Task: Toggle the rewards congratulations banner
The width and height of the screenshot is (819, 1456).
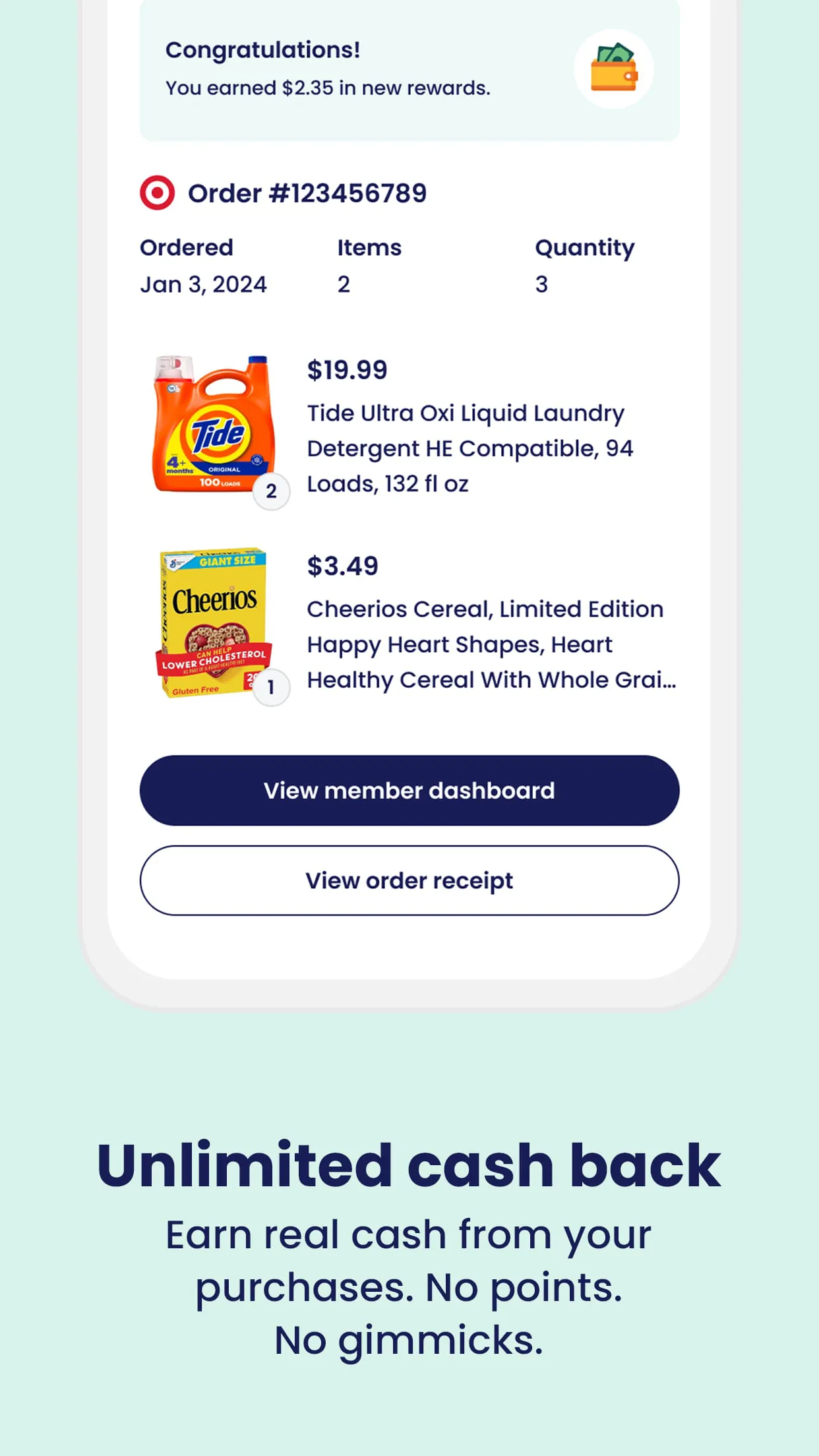Action: [408, 71]
